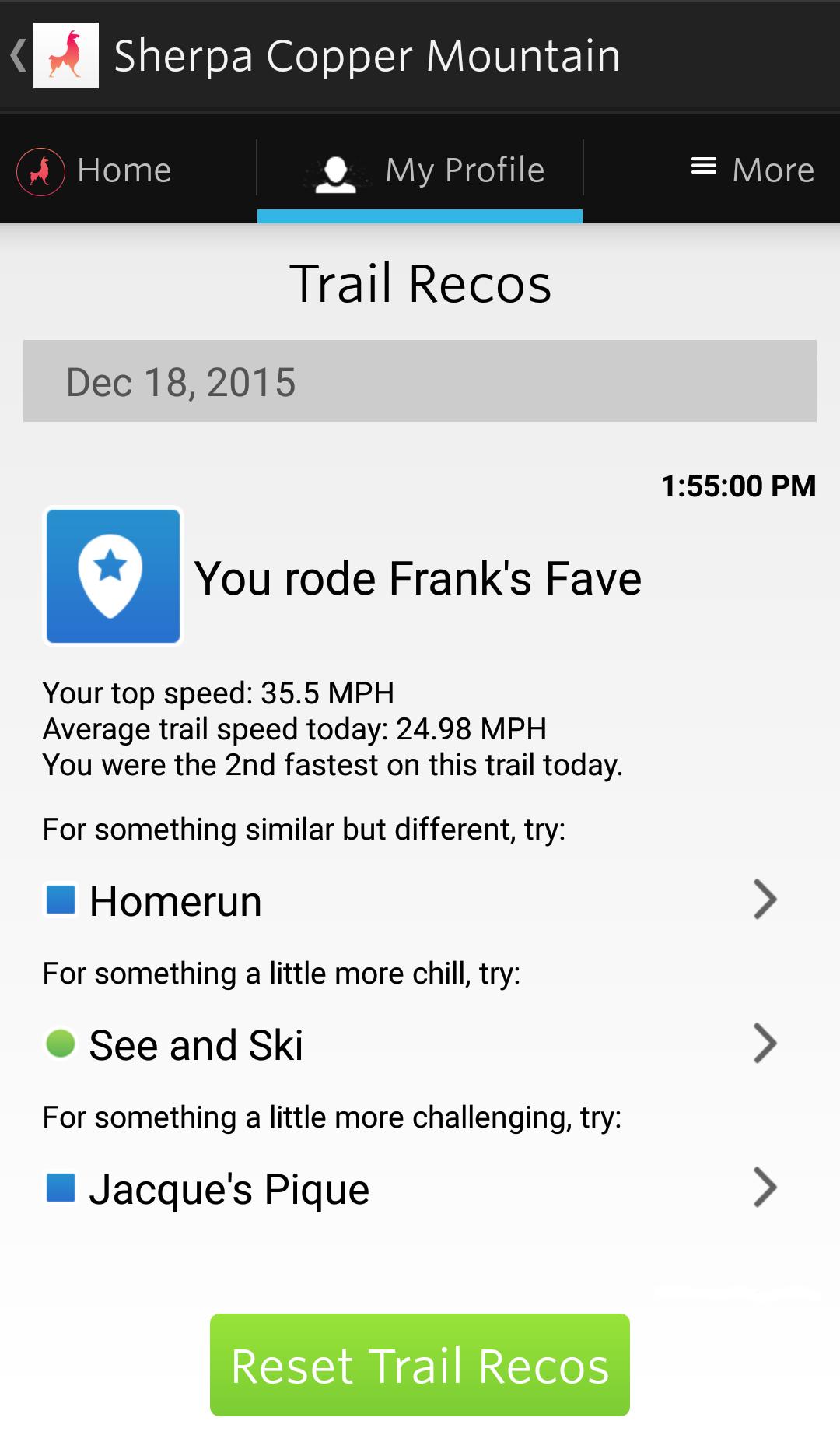Tap the Reset Trail Recos button

pos(420,1365)
